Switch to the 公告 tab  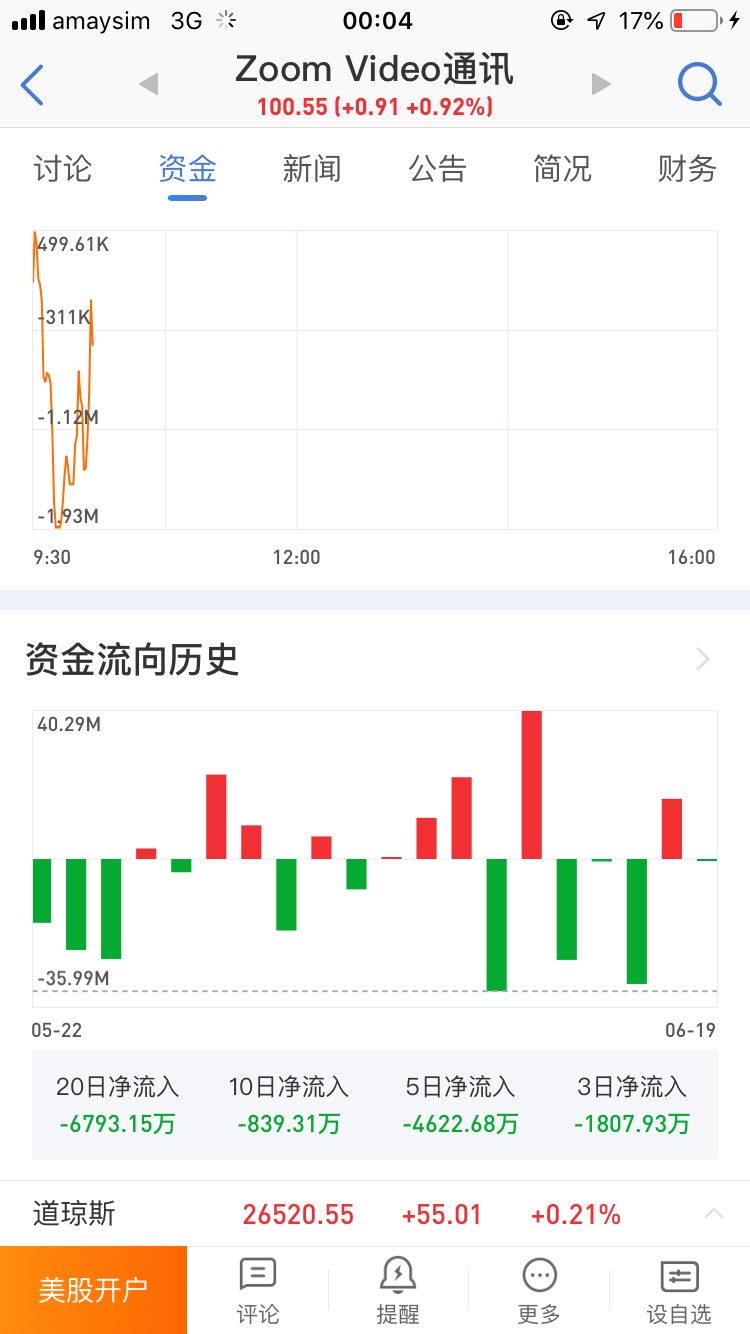point(437,169)
